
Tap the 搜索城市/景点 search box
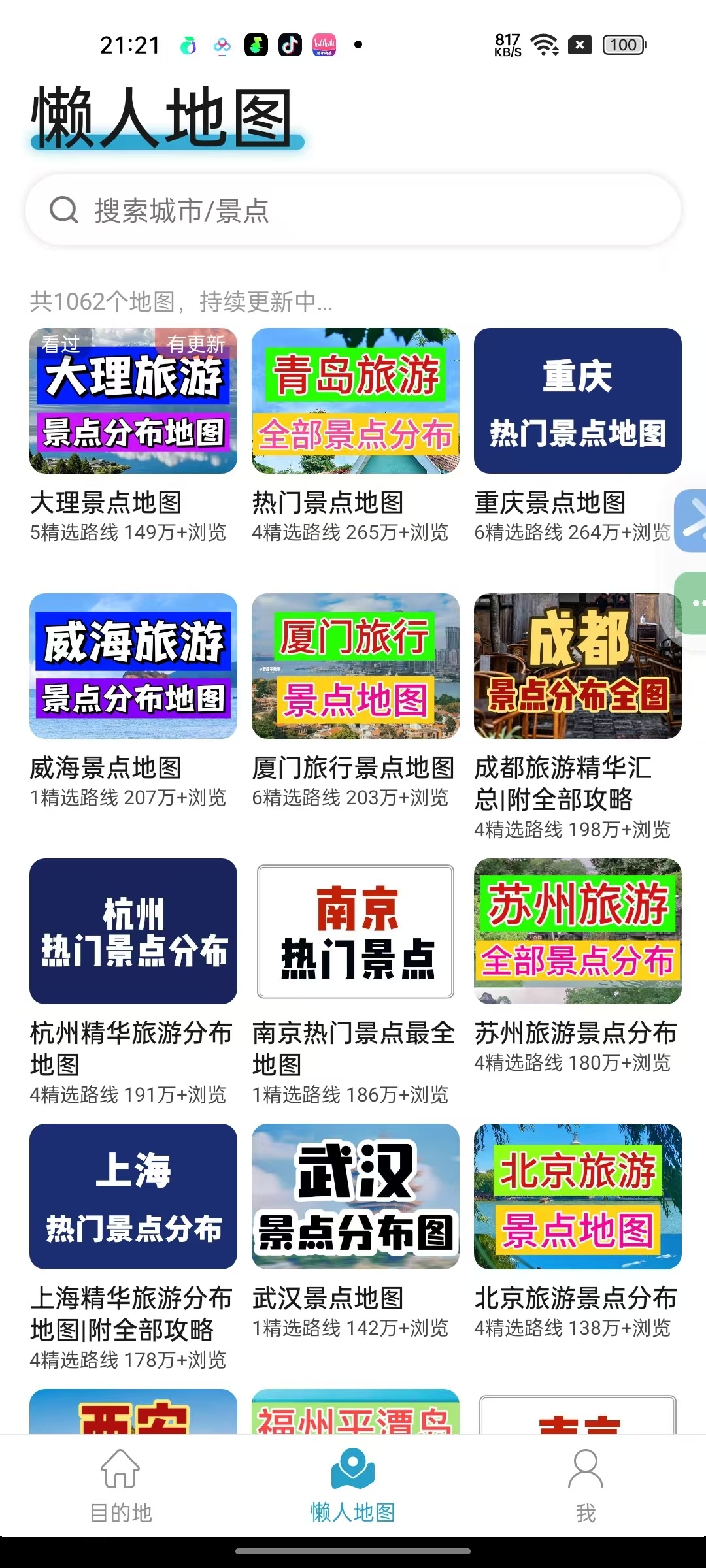pos(353,210)
